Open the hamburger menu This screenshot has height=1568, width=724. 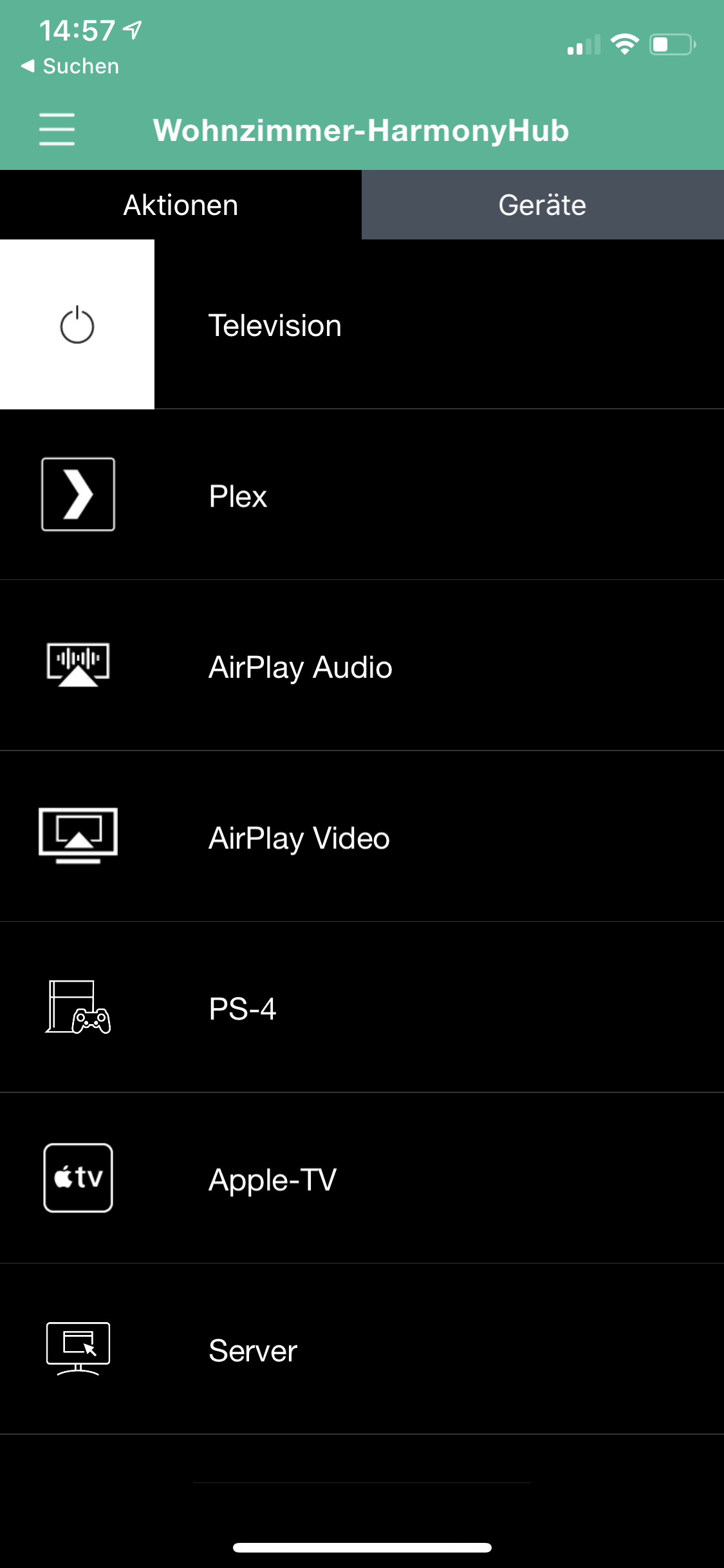click(x=57, y=129)
